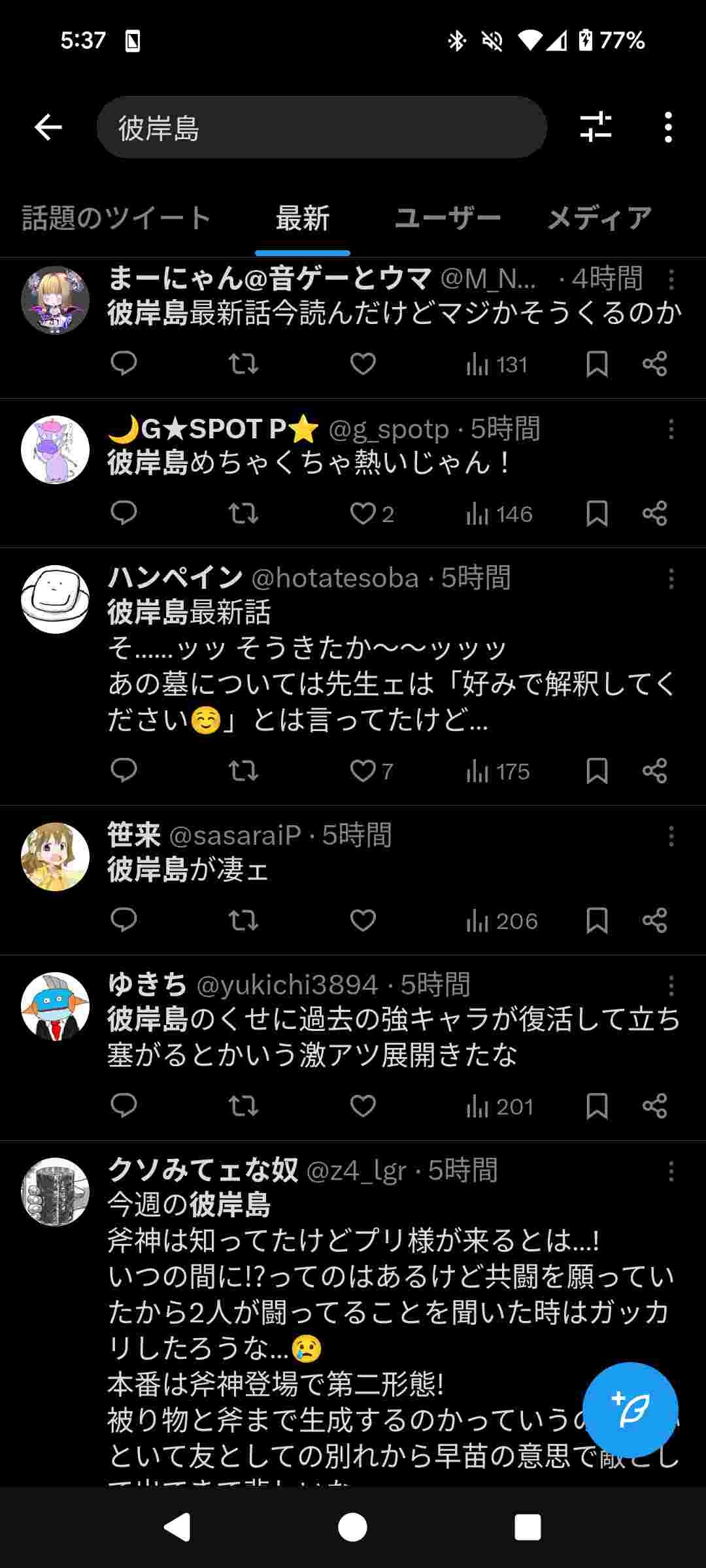Switch to the メディア tab

click(x=599, y=218)
